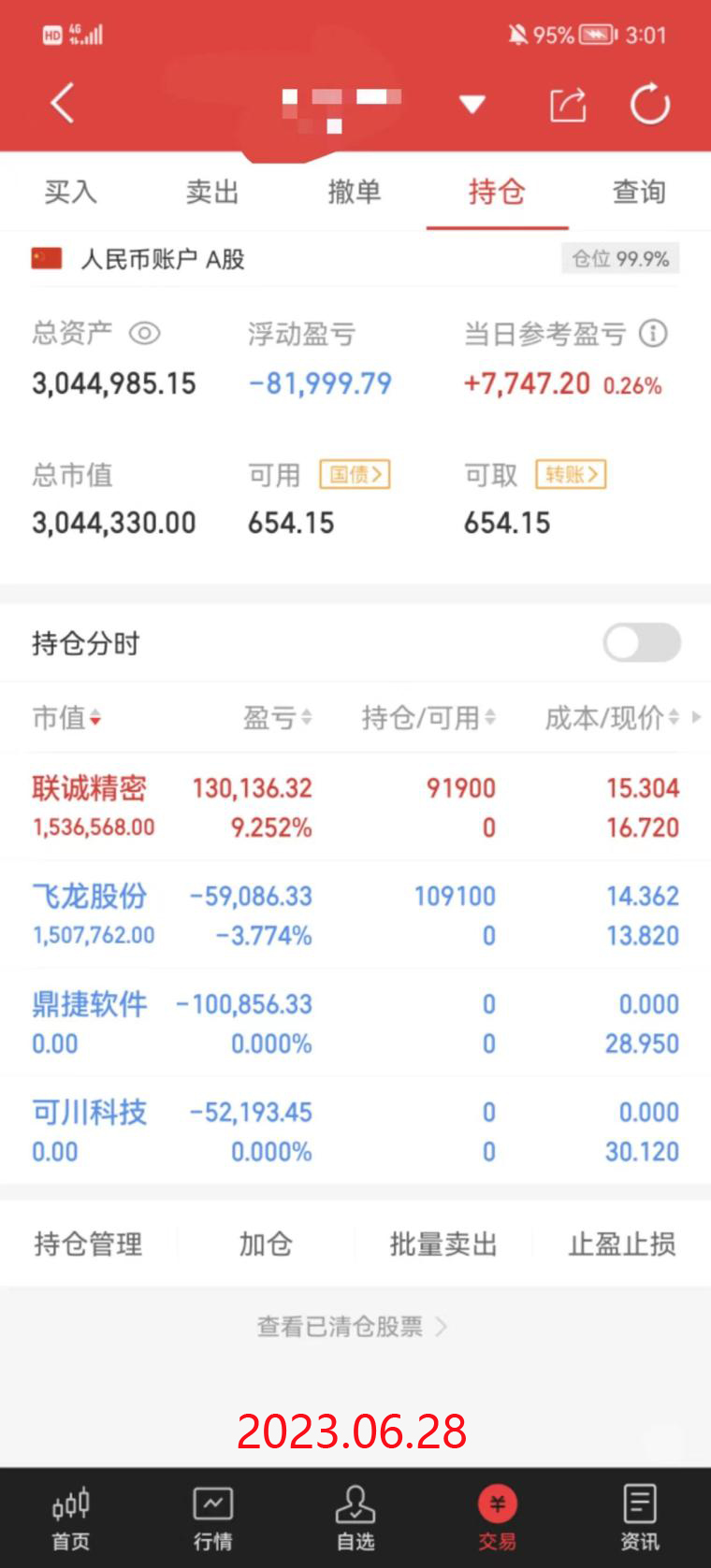Open the 联诚精密 holding row

(x=355, y=807)
